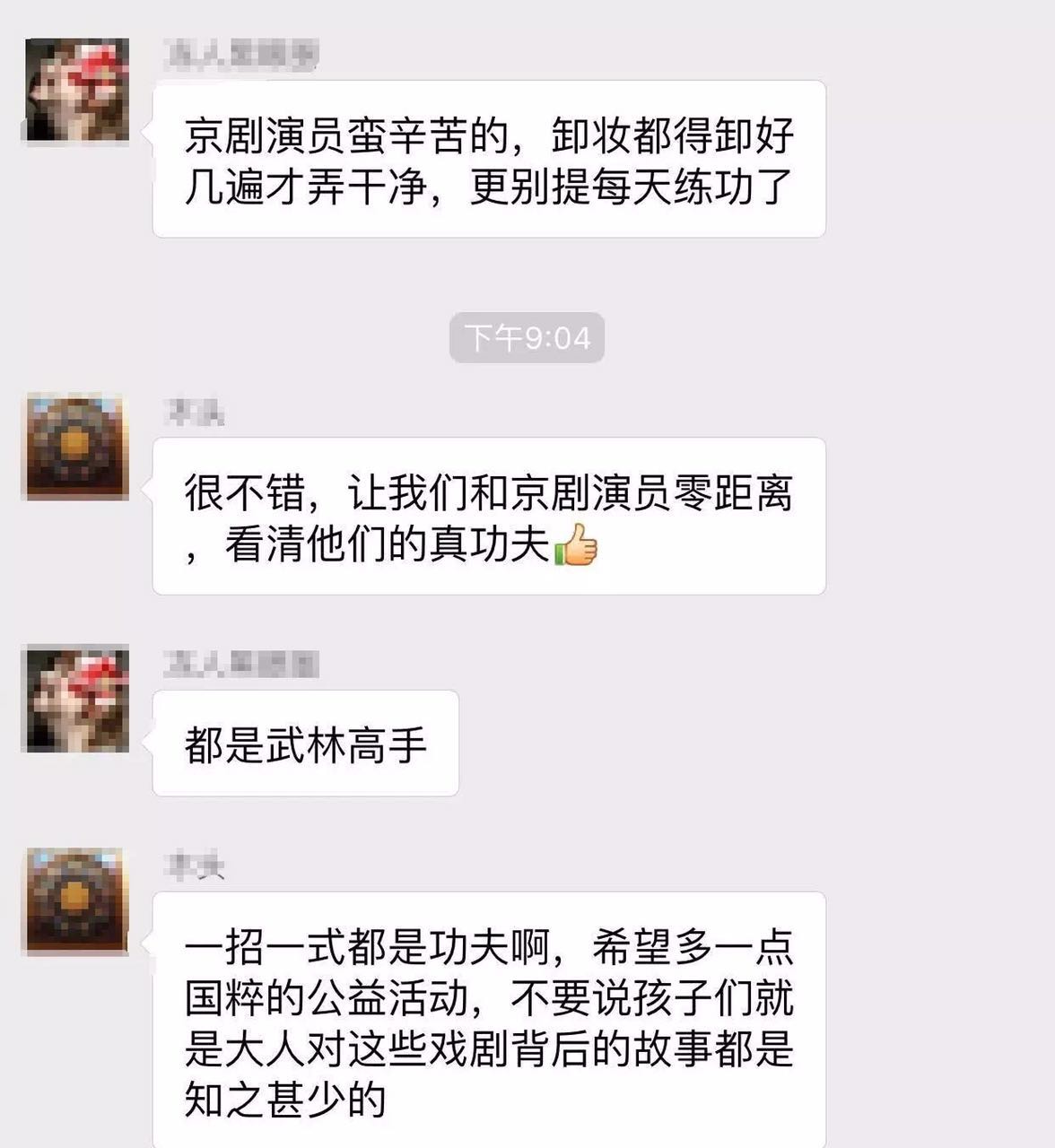1055x1148 pixels.
Task: Open avatar beside the 京剧演员蛮辛苦的 message
Action: 75,91
